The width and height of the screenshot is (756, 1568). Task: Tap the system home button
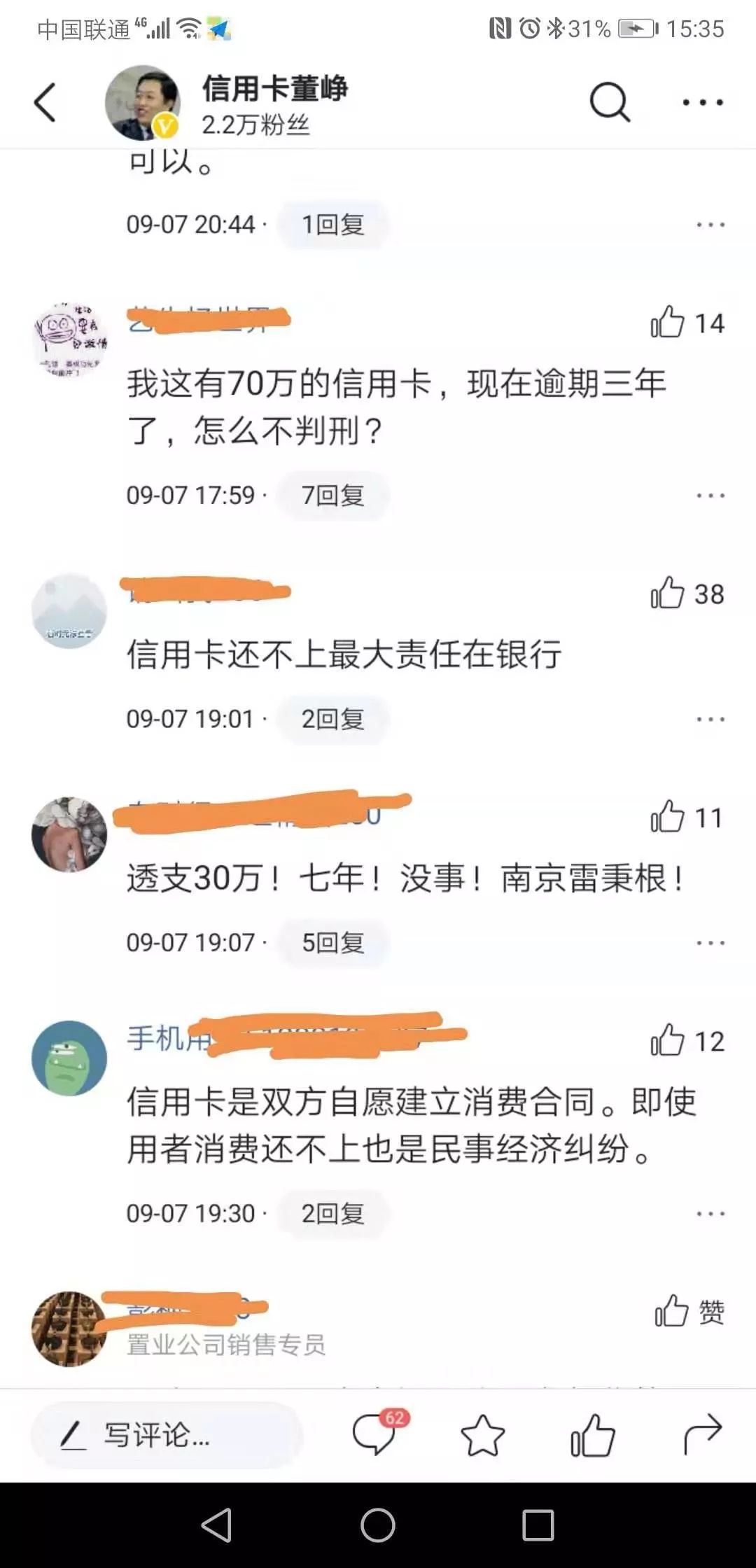(378, 1525)
